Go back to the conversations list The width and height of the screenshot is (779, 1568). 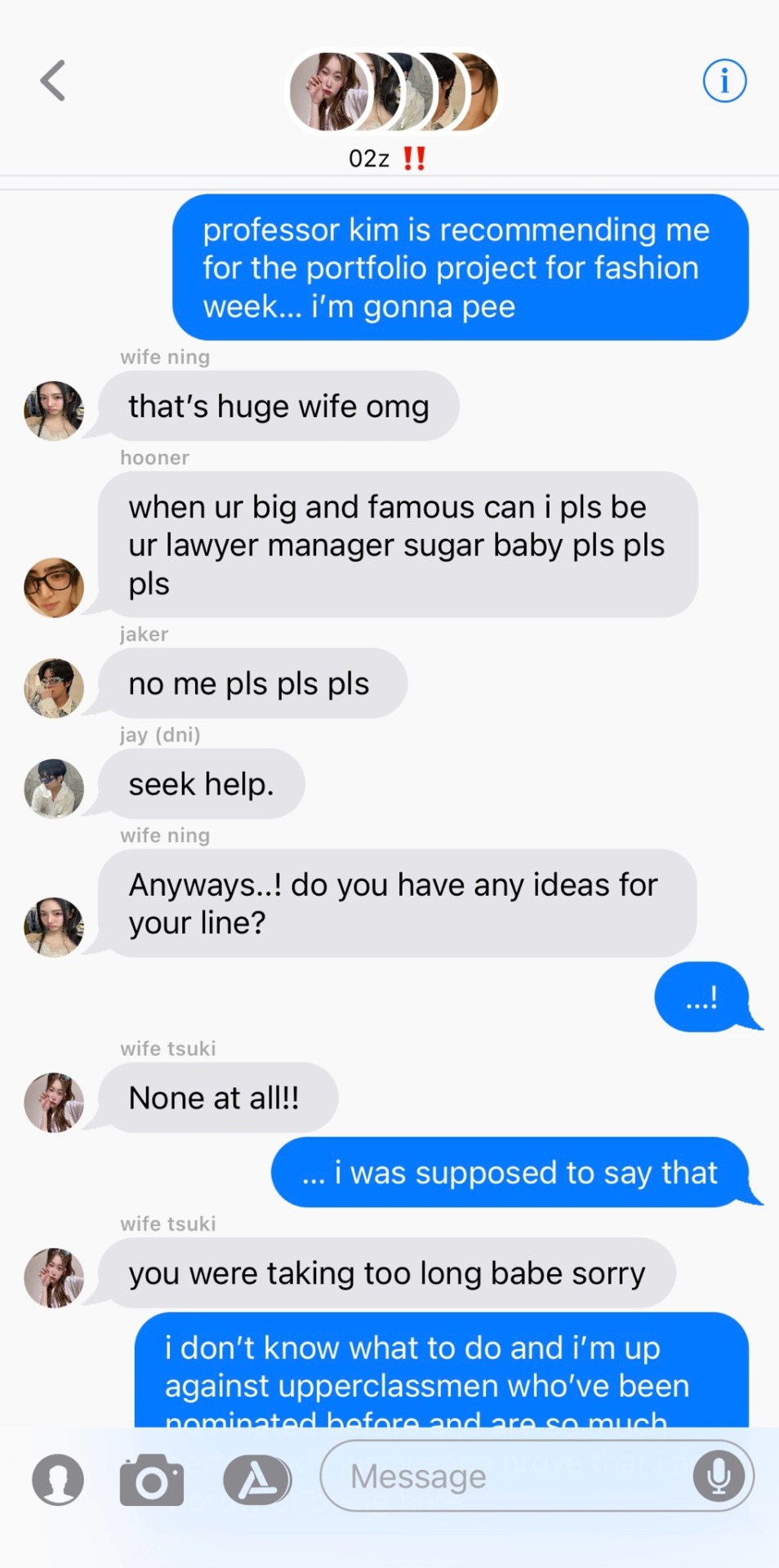point(53,81)
